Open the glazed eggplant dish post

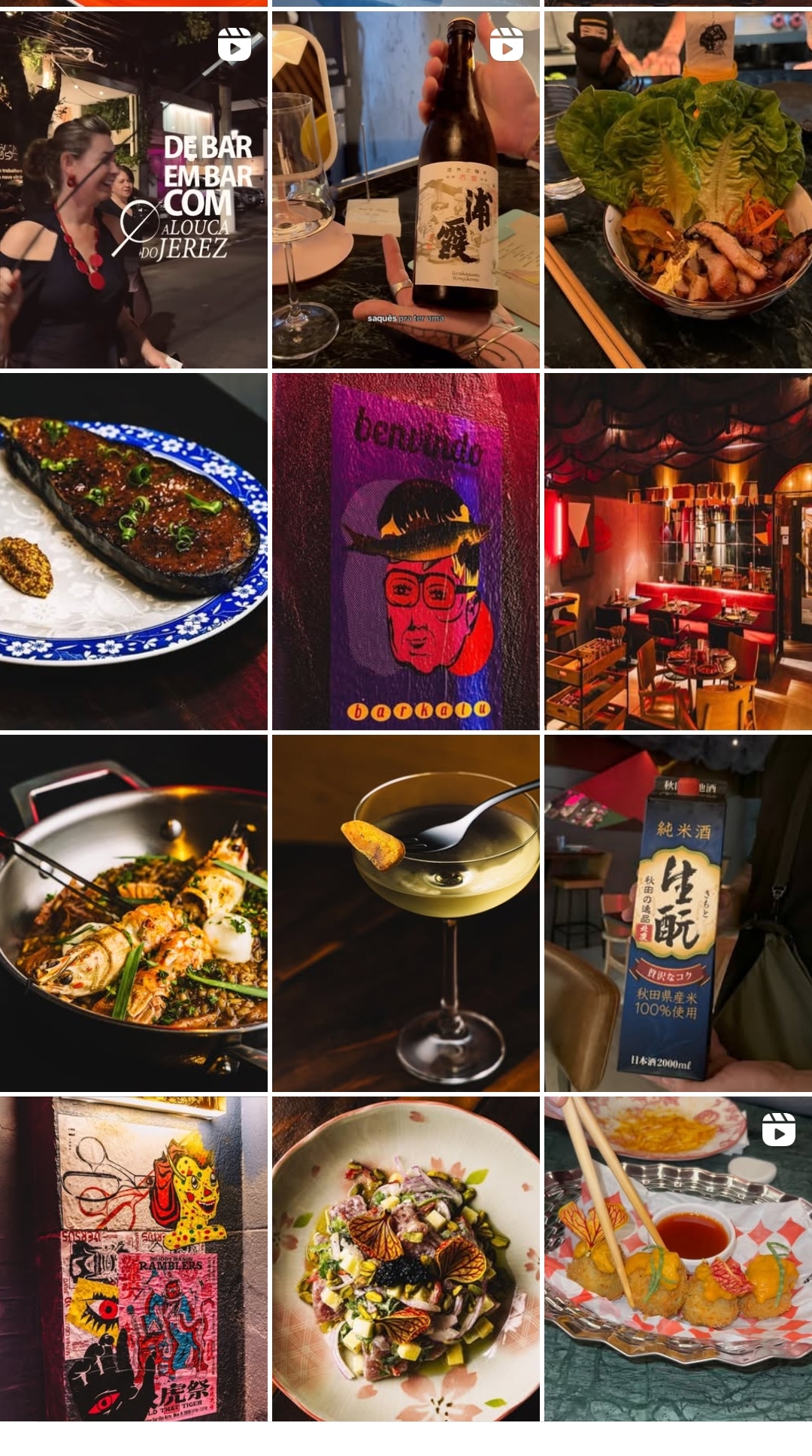[x=133, y=551]
